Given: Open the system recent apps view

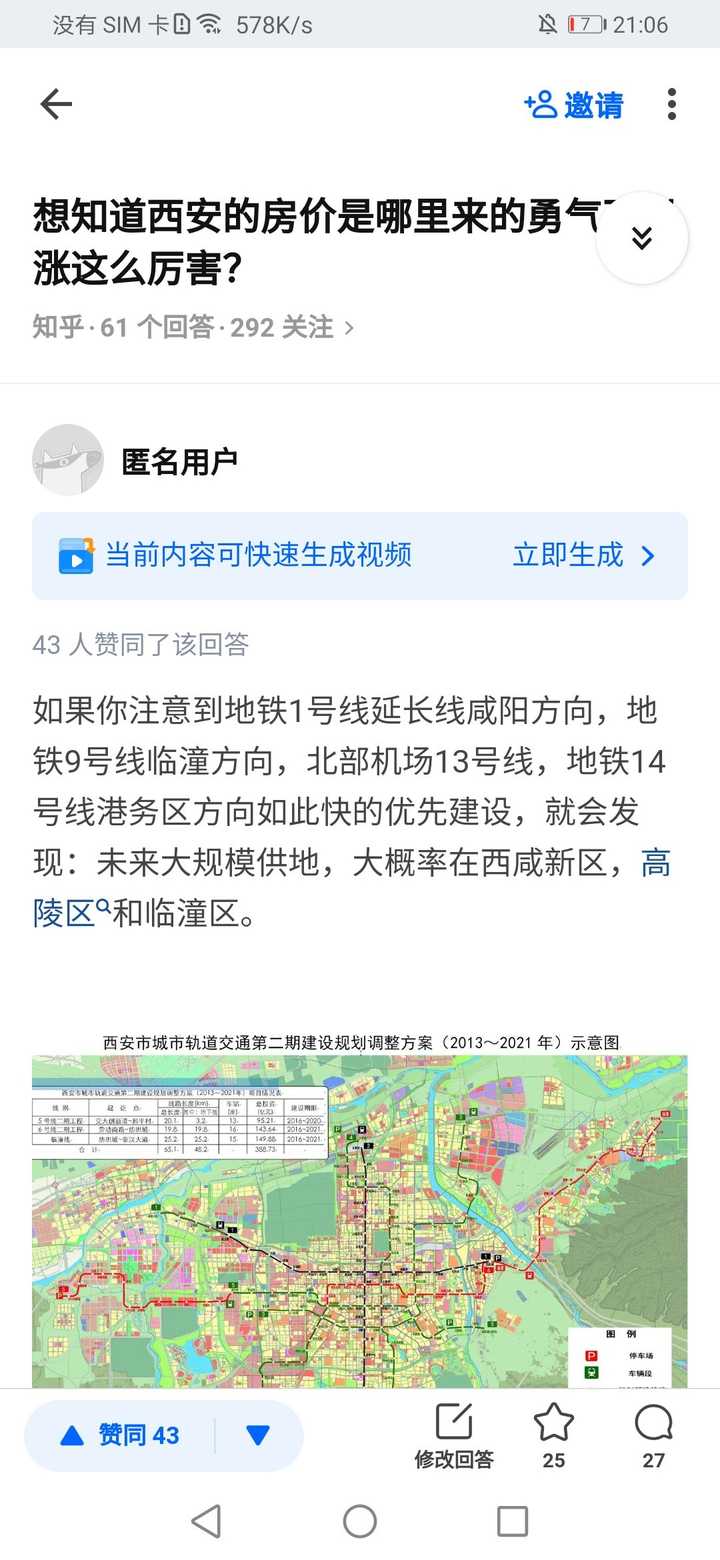Looking at the screenshot, I should pyautogui.click(x=512, y=1521).
